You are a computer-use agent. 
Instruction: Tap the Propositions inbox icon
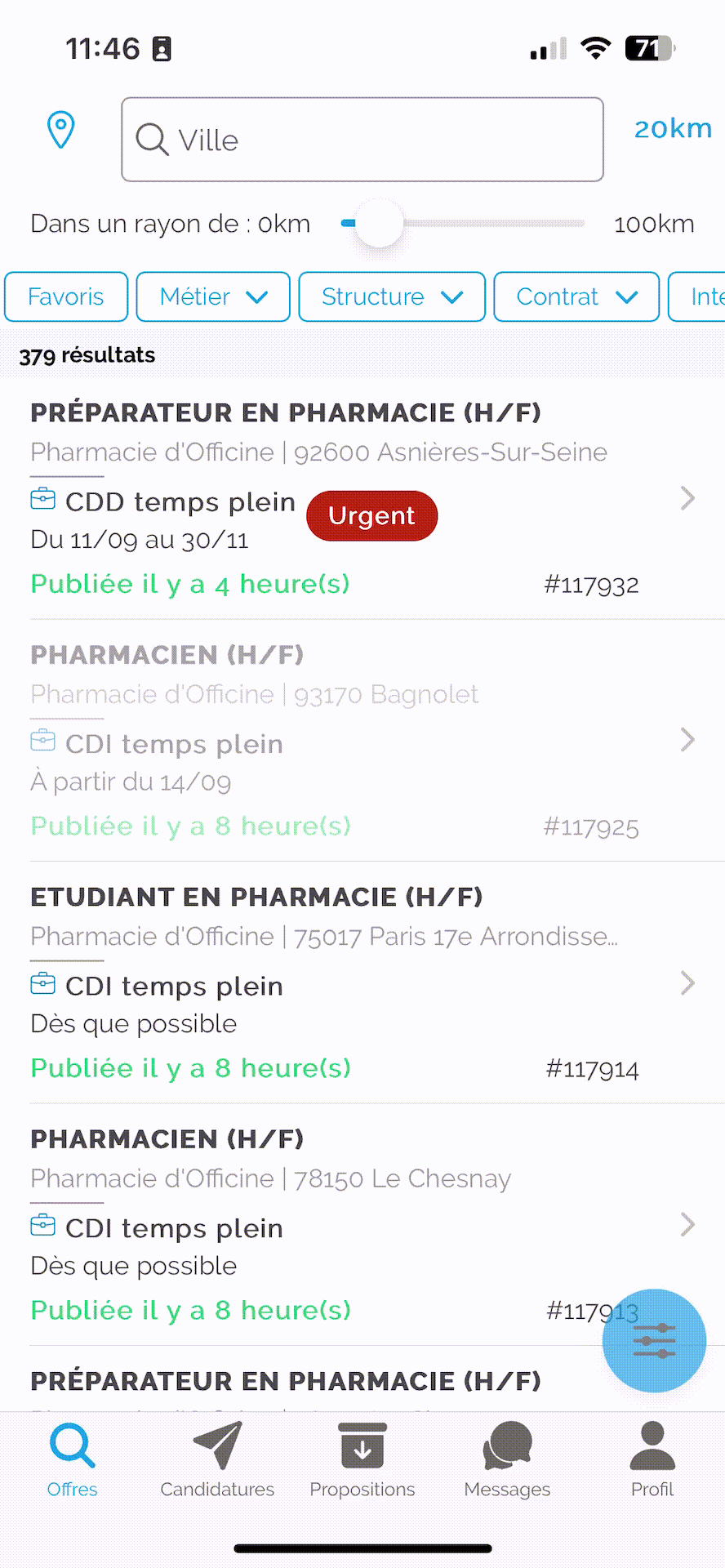pyautogui.click(x=362, y=1445)
